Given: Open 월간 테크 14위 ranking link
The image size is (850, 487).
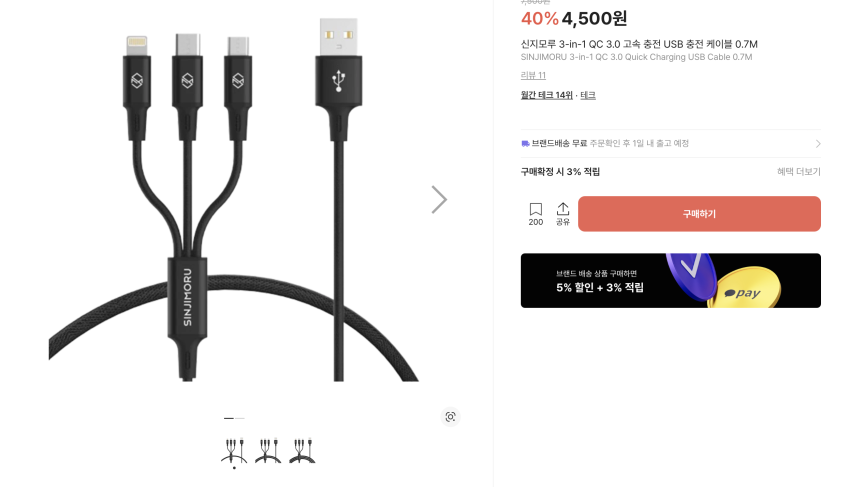Looking at the screenshot, I should [546, 95].
